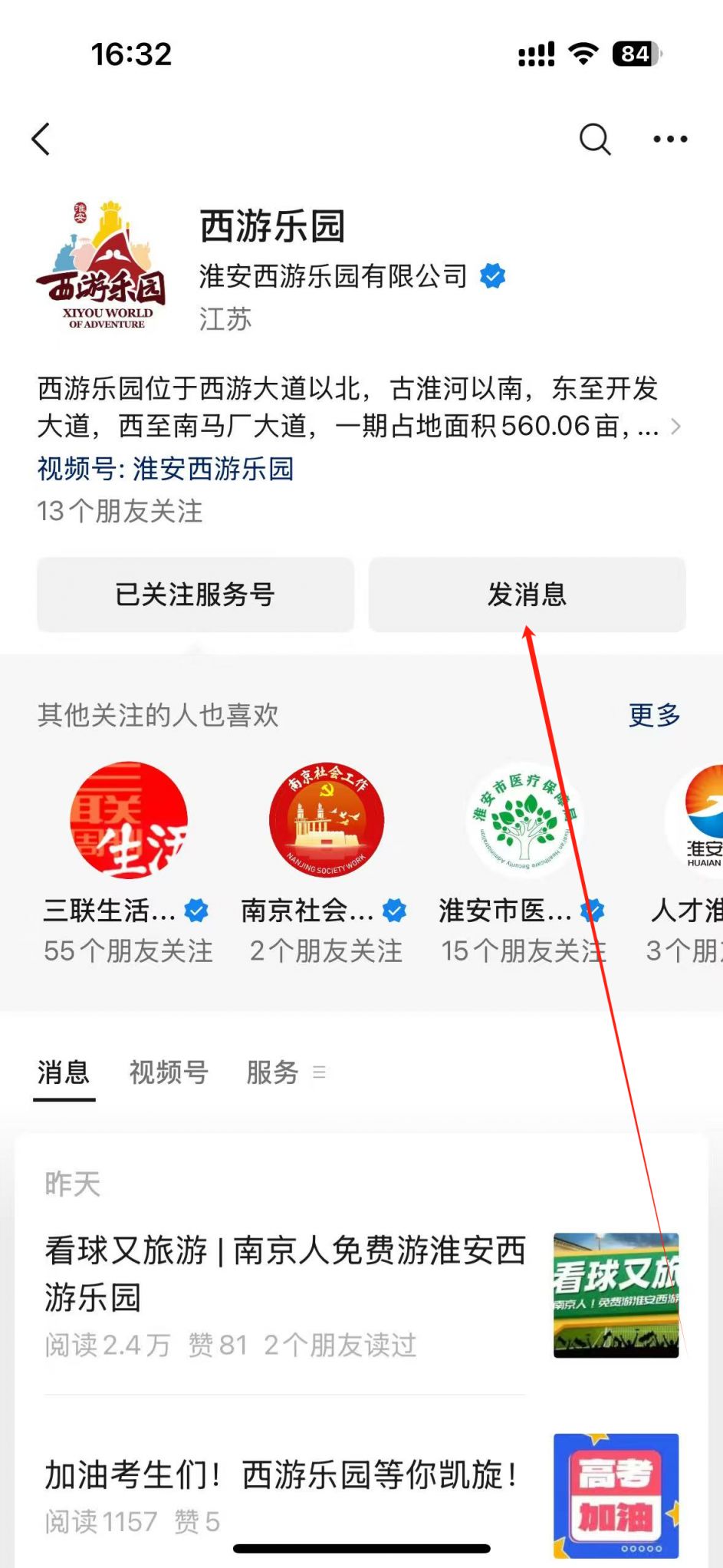Open article 加油考生们！西游乐园等你凯旋！
The width and height of the screenshot is (723, 1568).
tap(282, 1474)
